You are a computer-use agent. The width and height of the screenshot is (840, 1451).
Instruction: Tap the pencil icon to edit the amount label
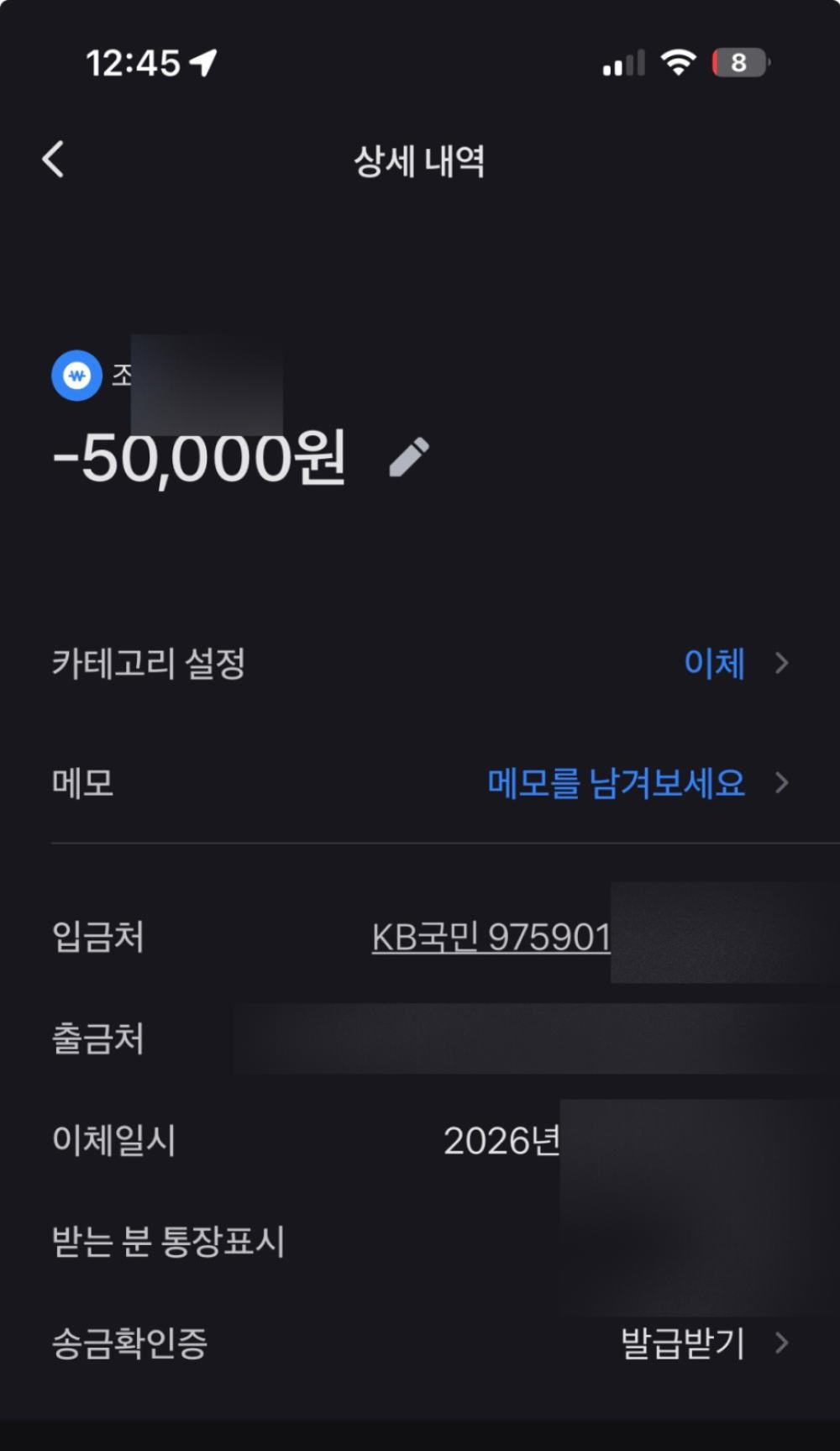point(409,457)
